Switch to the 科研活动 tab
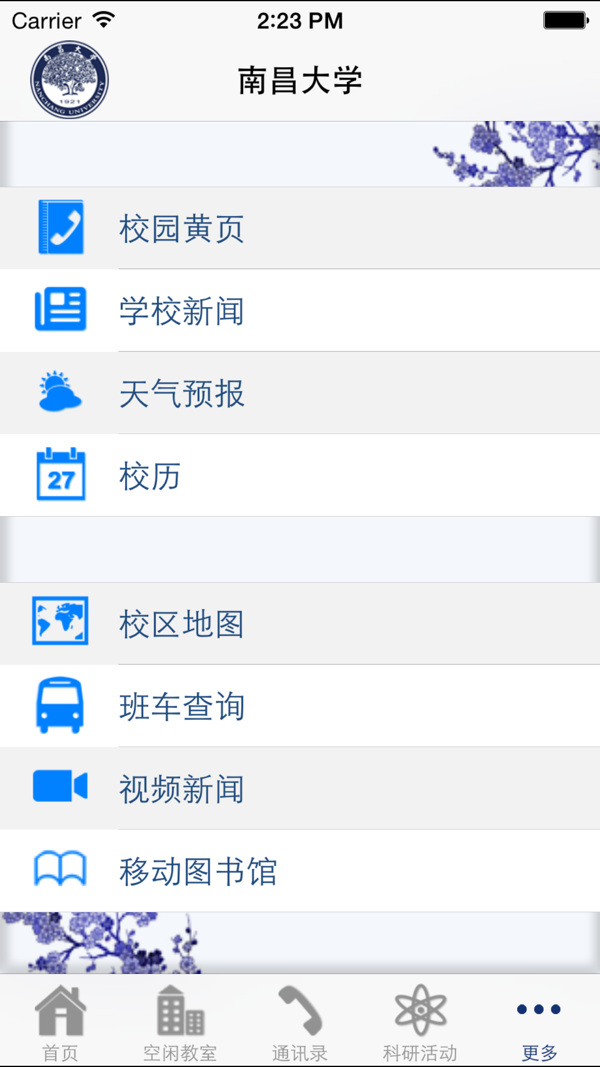The height and width of the screenshot is (1067, 600). (x=420, y=1022)
